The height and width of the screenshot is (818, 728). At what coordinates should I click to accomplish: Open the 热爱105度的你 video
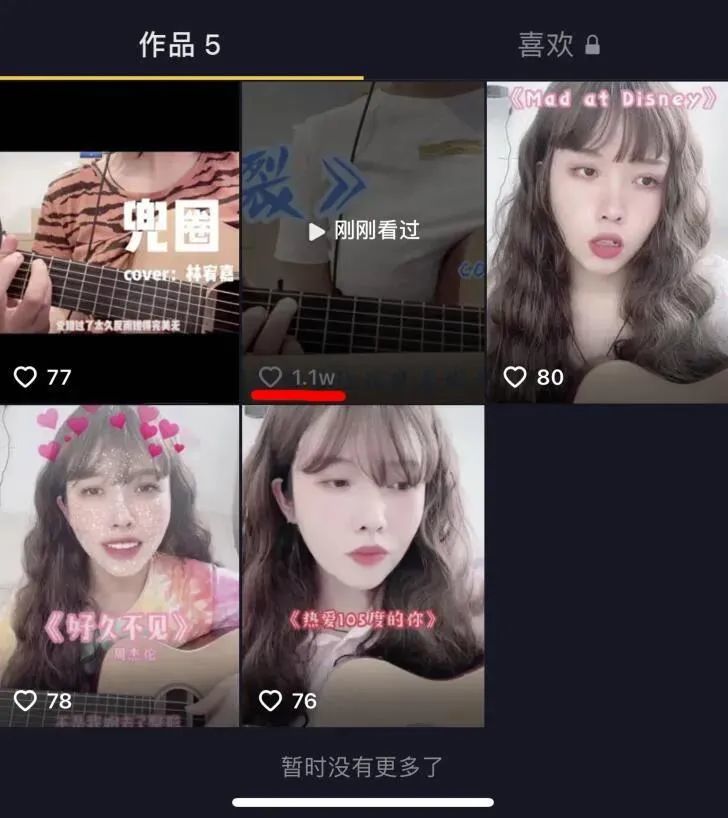[363, 565]
